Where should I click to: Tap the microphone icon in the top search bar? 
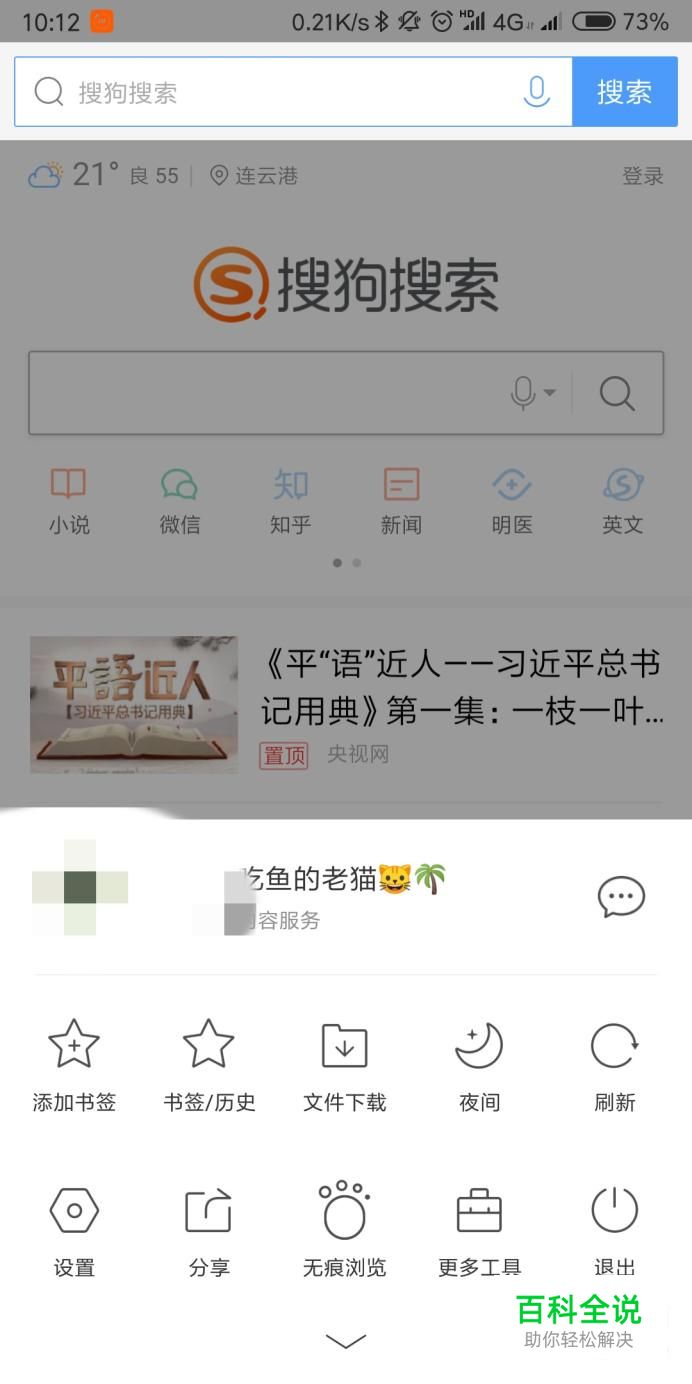click(537, 92)
